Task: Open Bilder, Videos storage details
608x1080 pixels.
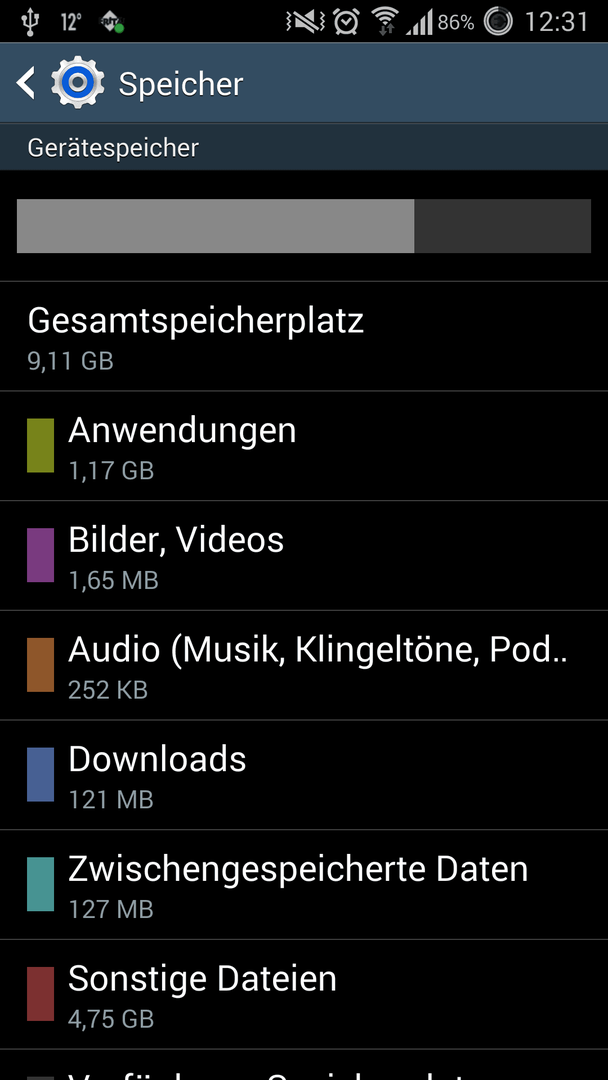Action: [304, 556]
